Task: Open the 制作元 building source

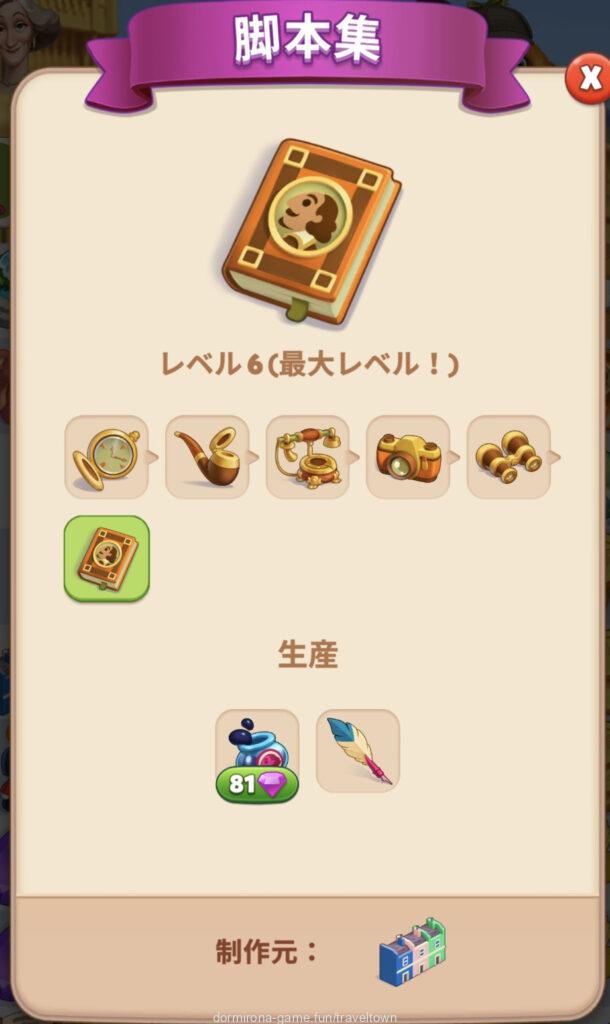Action: click(412, 950)
